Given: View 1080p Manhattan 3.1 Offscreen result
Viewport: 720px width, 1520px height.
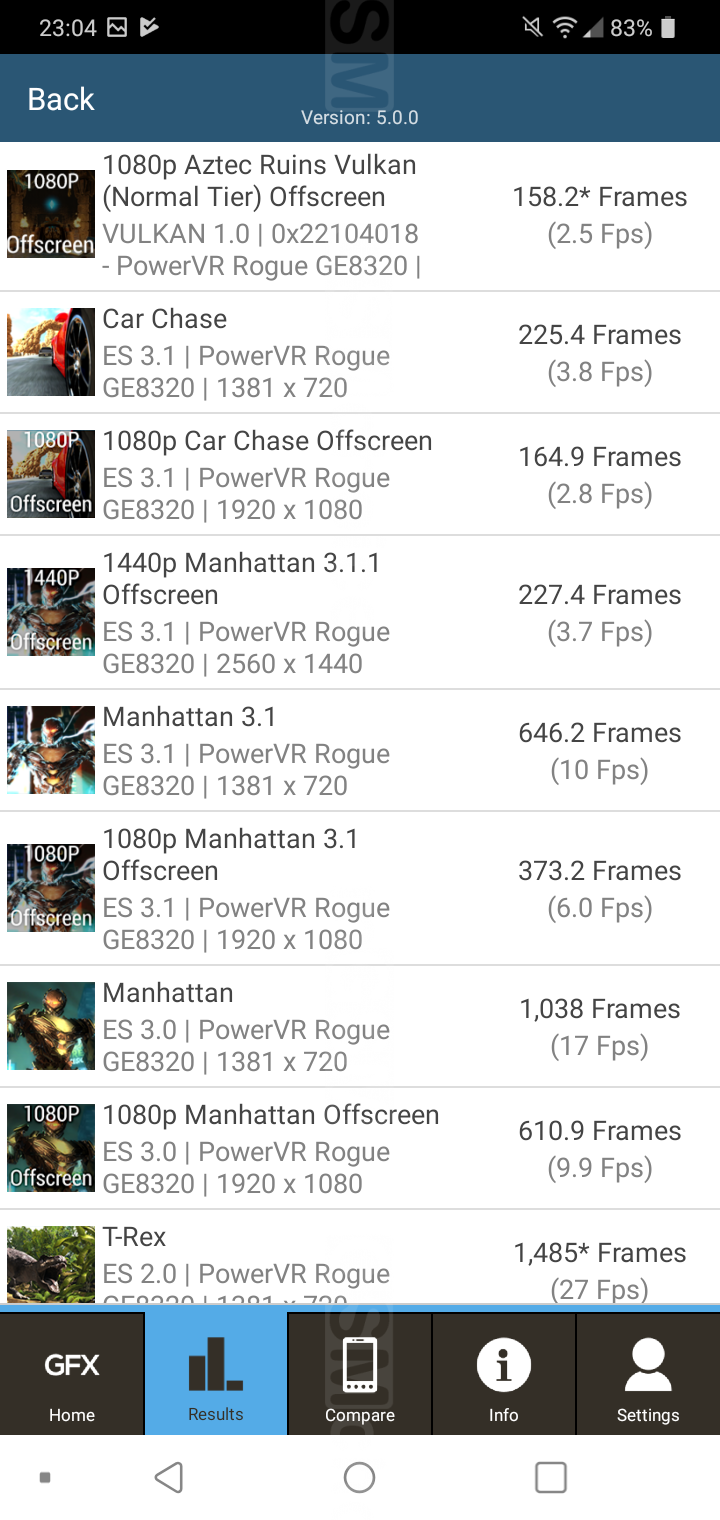Looking at the screenshot, I should click(x=360, y=889).
